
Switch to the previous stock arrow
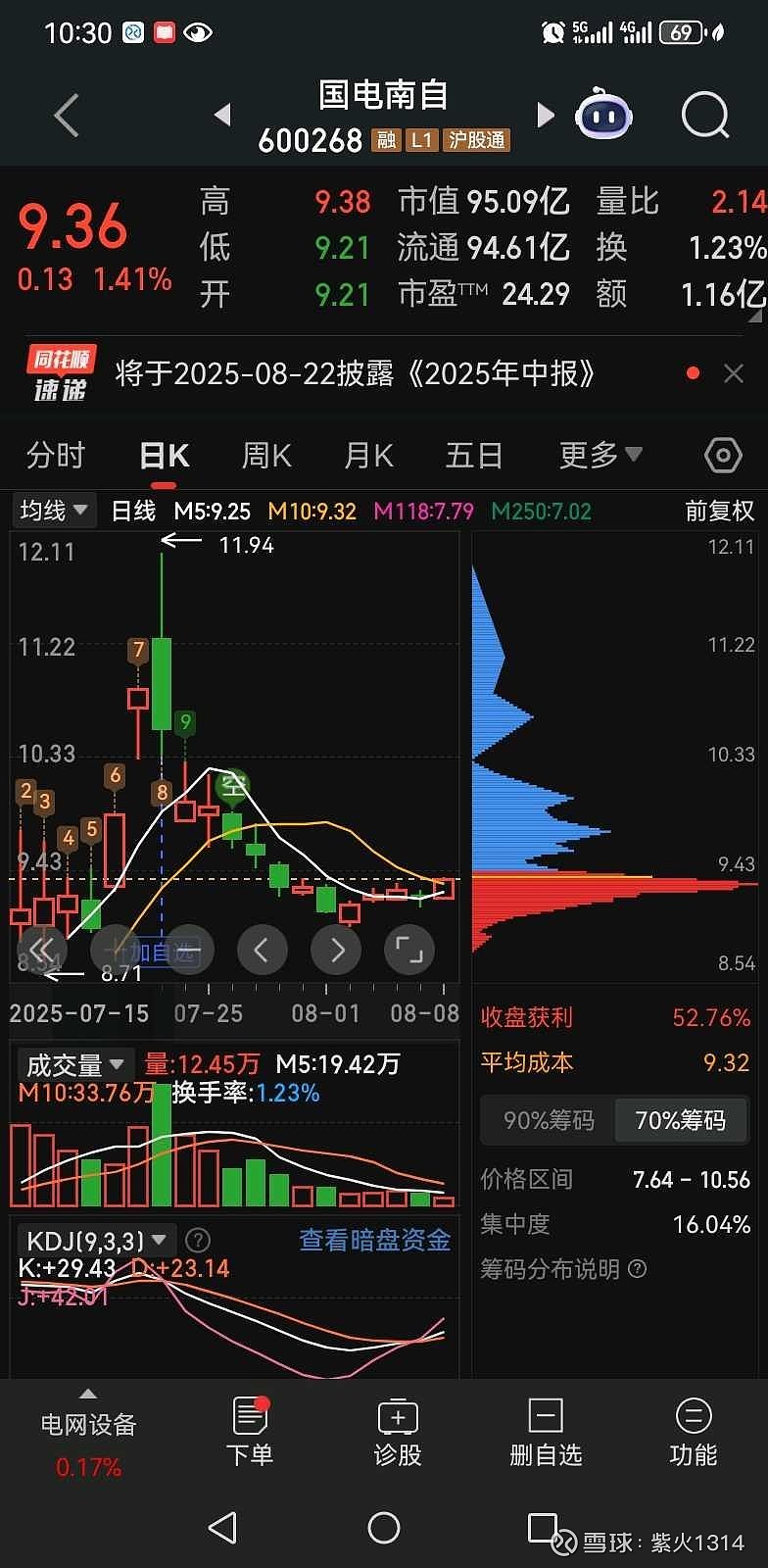222,116
